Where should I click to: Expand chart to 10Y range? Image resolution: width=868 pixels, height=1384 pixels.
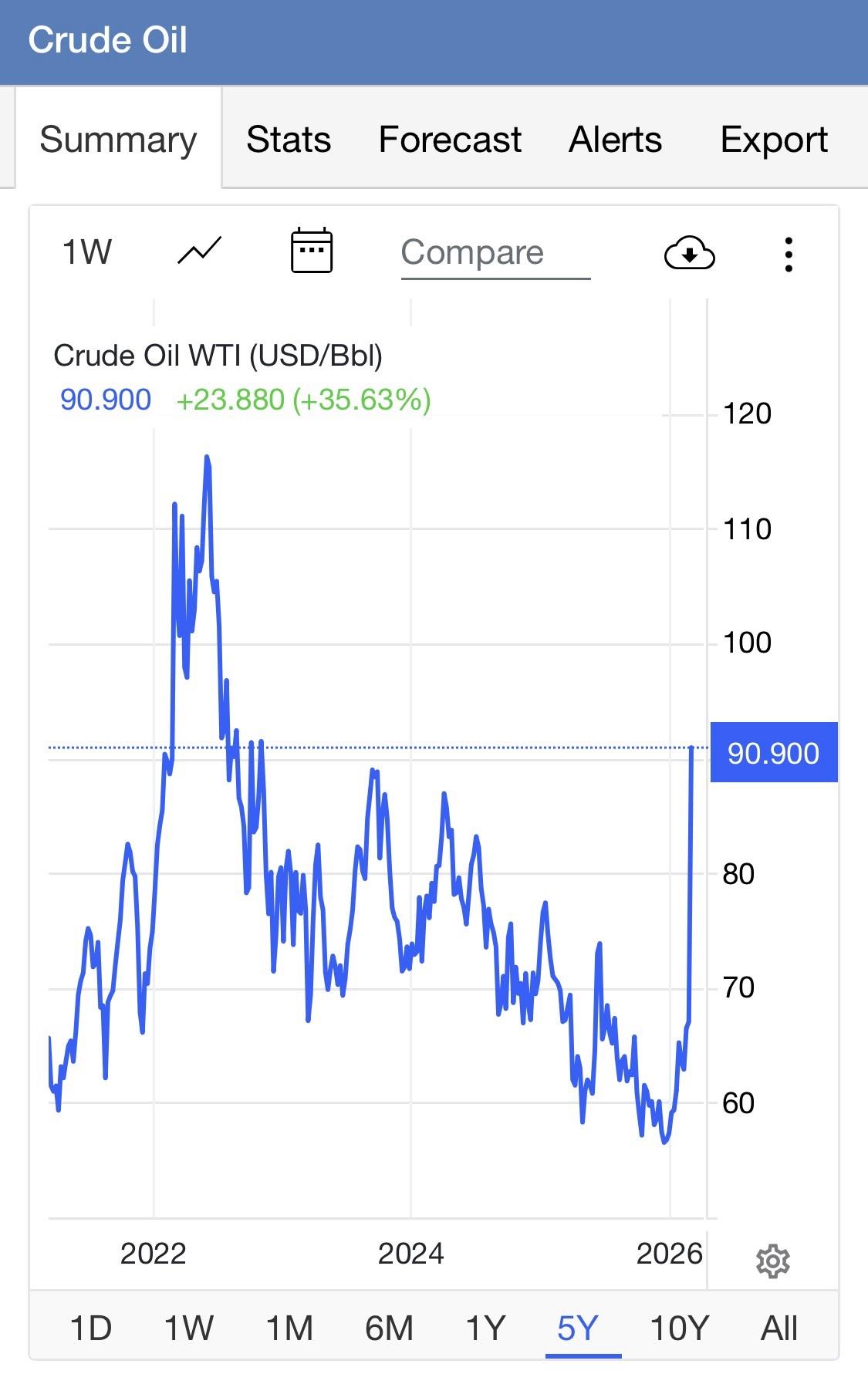click(x=679, y=1328)
